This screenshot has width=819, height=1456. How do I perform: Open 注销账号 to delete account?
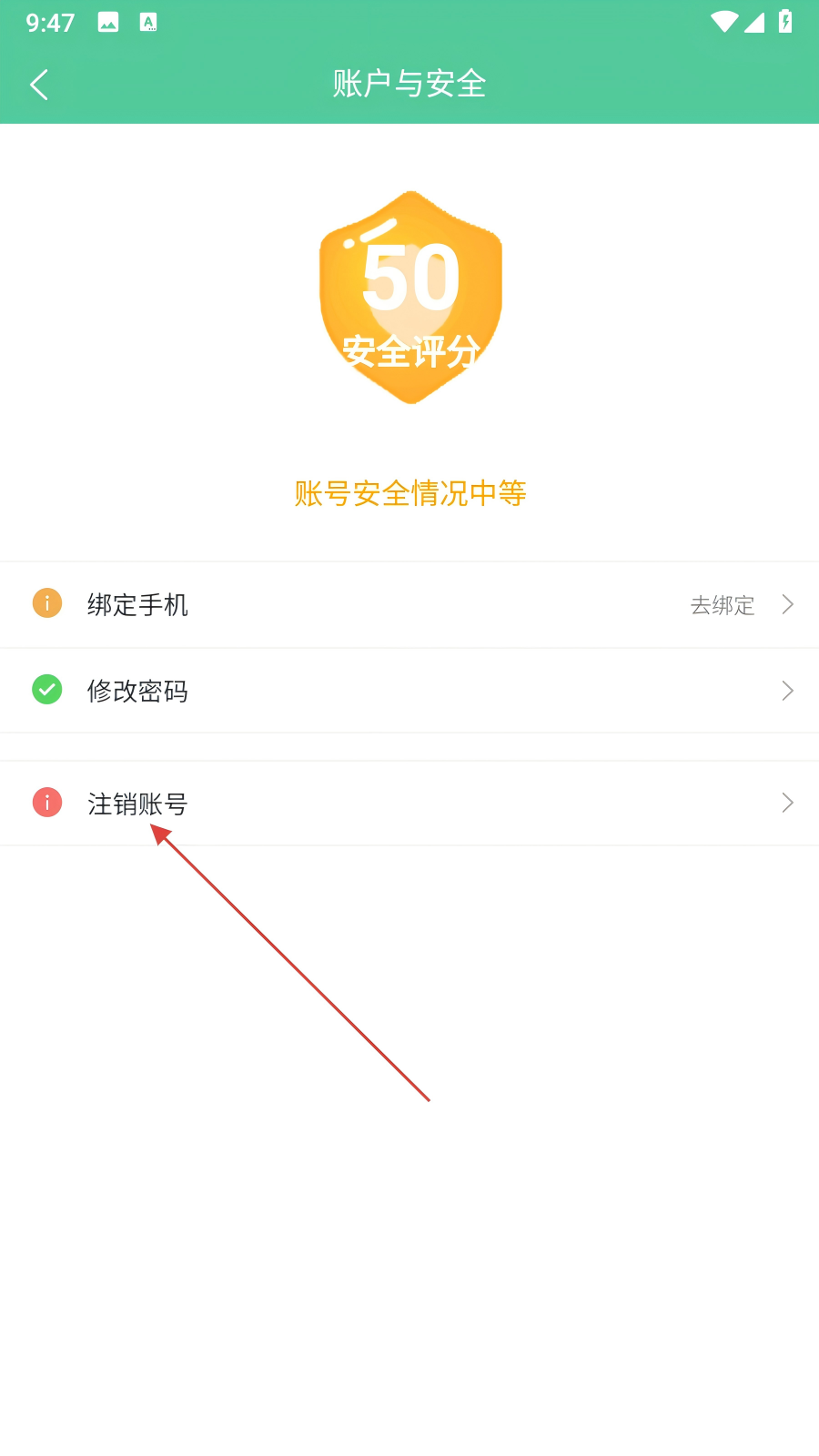coord(409,804)
